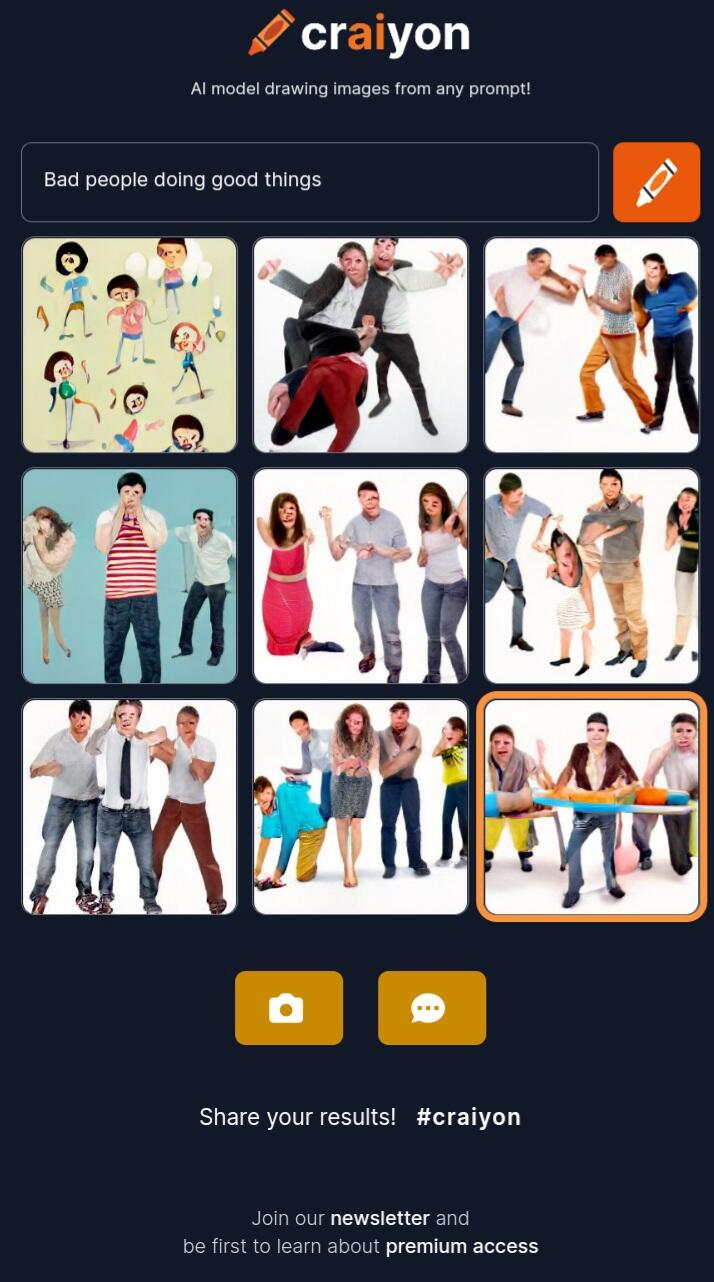Follow the premium access link

[x=462, y=1246]
